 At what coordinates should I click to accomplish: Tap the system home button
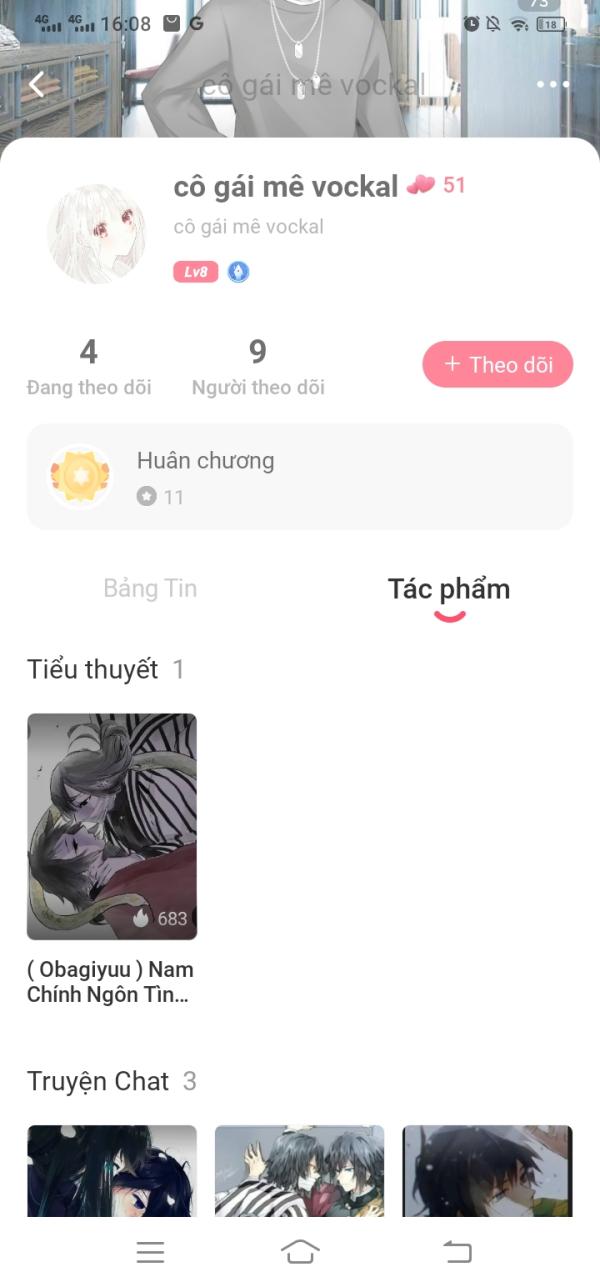pyautogui.click(x=300, y=1251)
